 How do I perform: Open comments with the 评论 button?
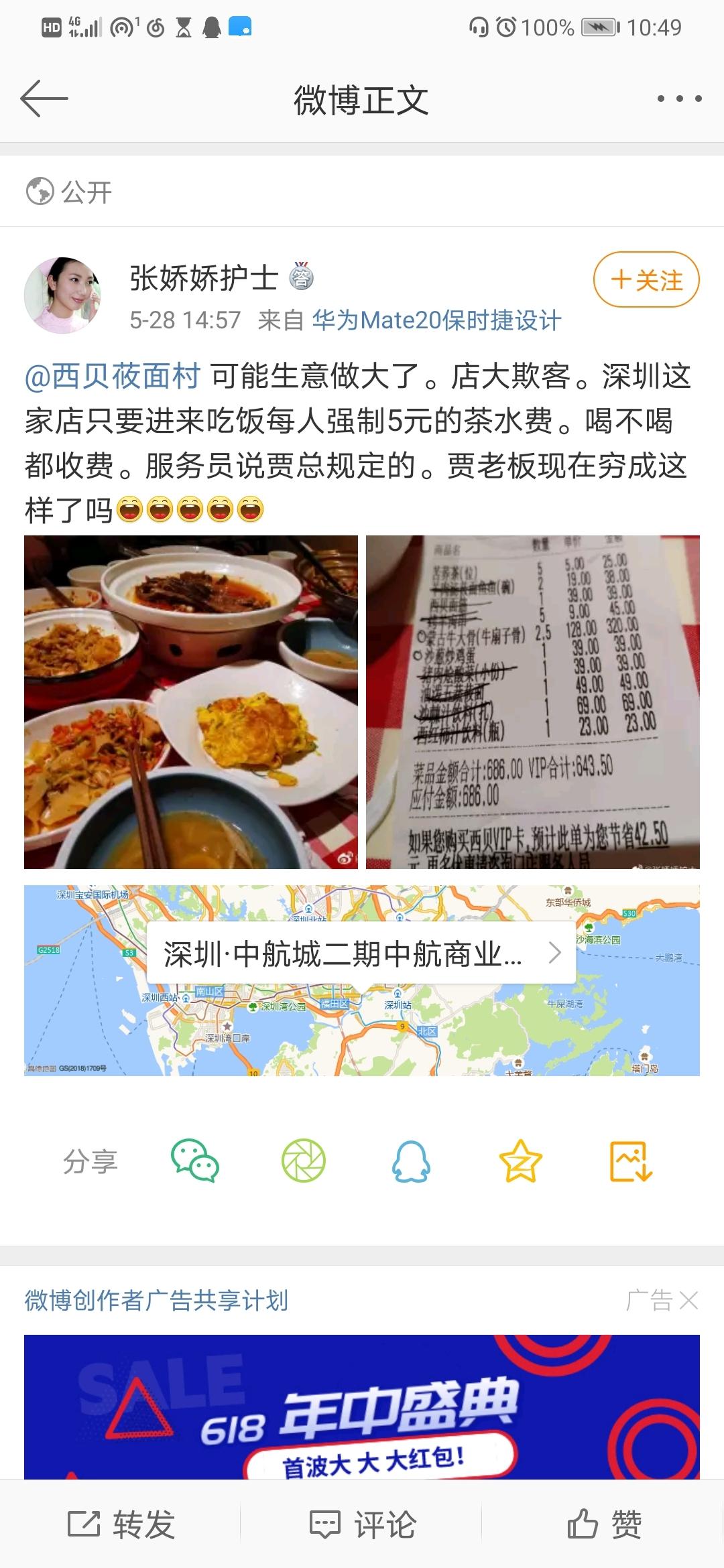[363, 1524]
